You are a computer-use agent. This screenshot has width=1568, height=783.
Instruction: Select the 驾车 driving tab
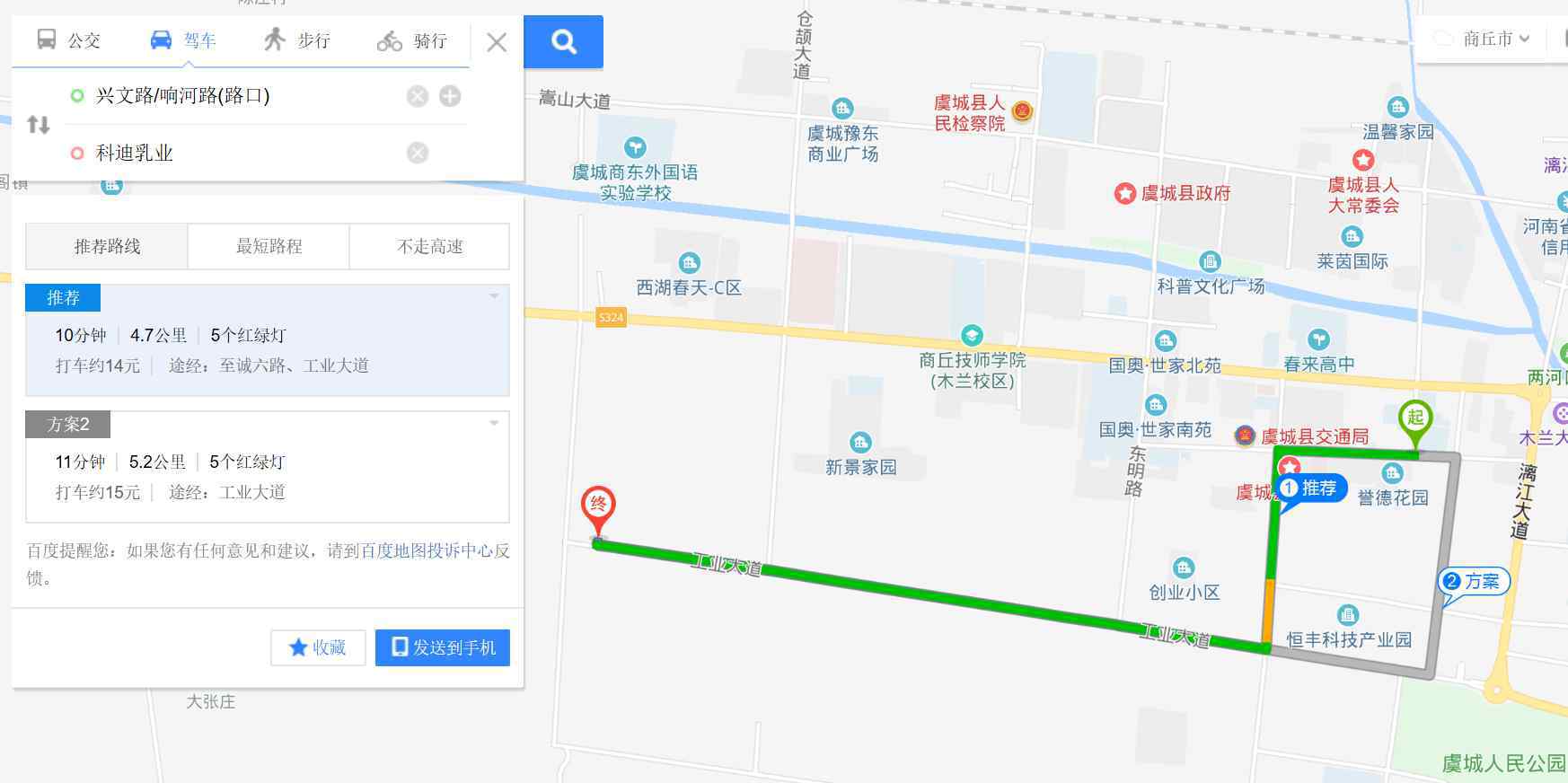point(184,40)
